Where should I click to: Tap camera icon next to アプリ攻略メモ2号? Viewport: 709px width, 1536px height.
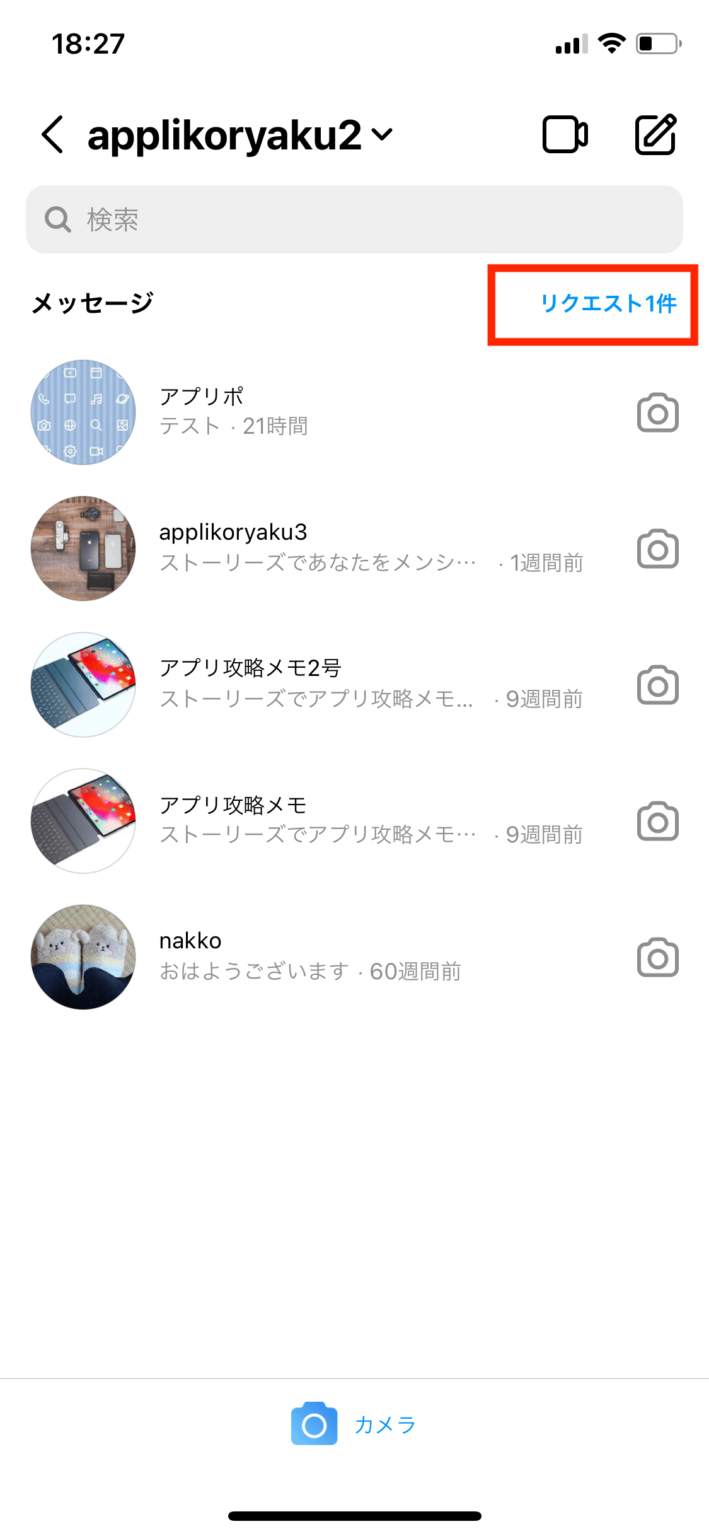pyautogui.click(x=657, y=685)
